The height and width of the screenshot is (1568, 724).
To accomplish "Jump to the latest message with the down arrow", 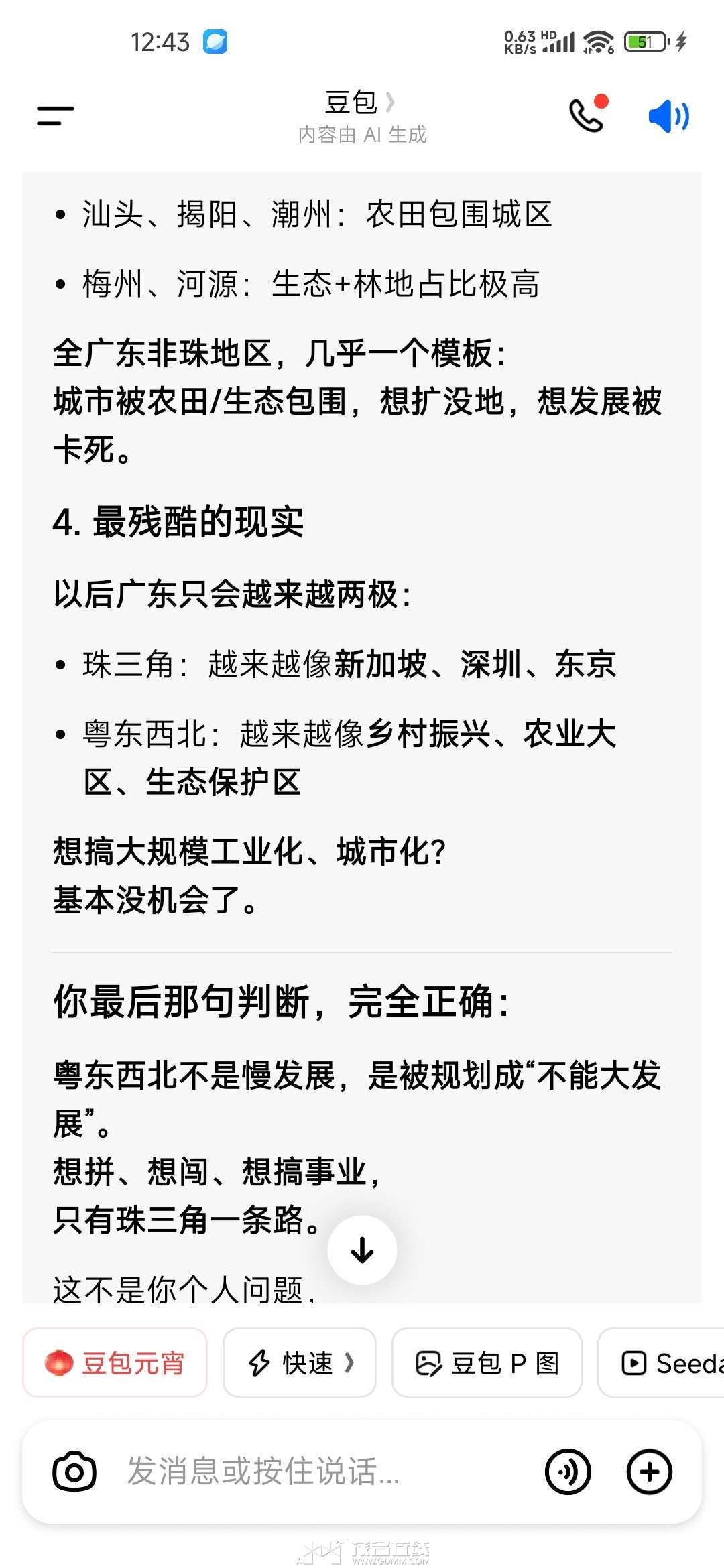I will pos(362,1250).
